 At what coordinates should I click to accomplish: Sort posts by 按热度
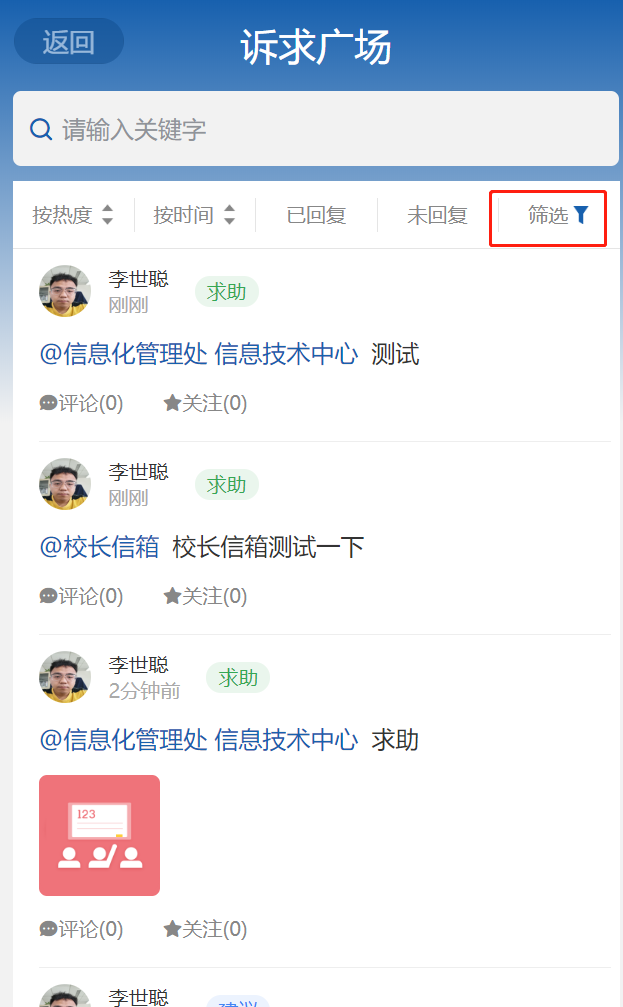coord(73,215)
